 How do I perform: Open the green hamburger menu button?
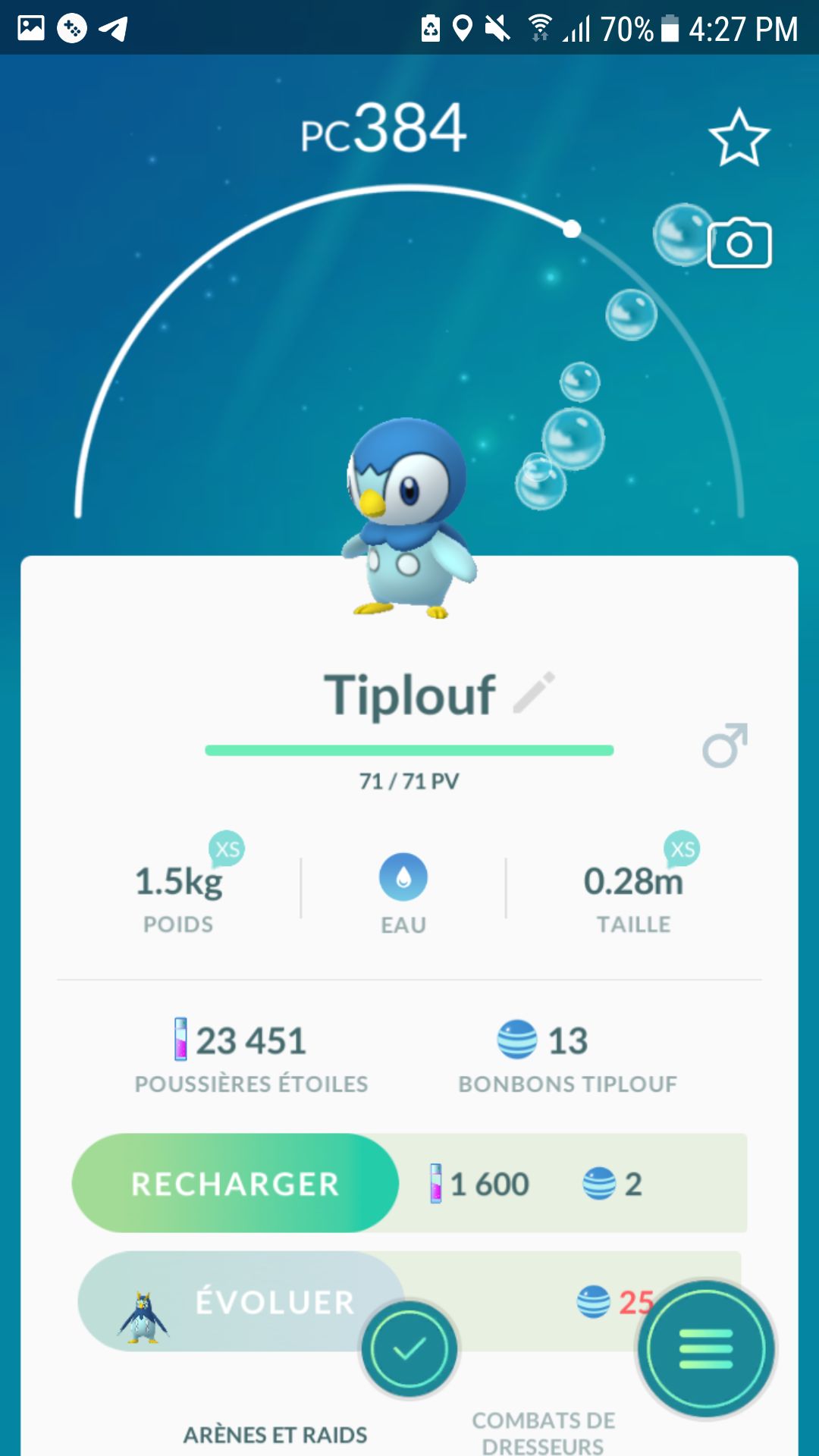706,1349
